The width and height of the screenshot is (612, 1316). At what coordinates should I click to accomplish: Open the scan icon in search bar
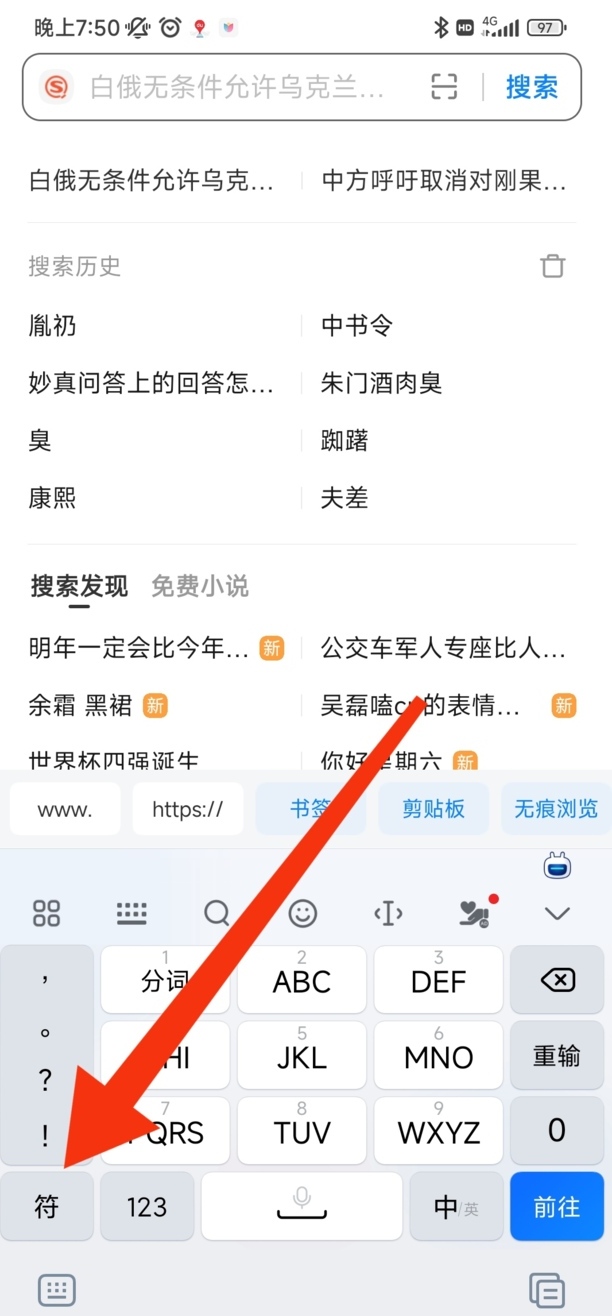[444, 87]
